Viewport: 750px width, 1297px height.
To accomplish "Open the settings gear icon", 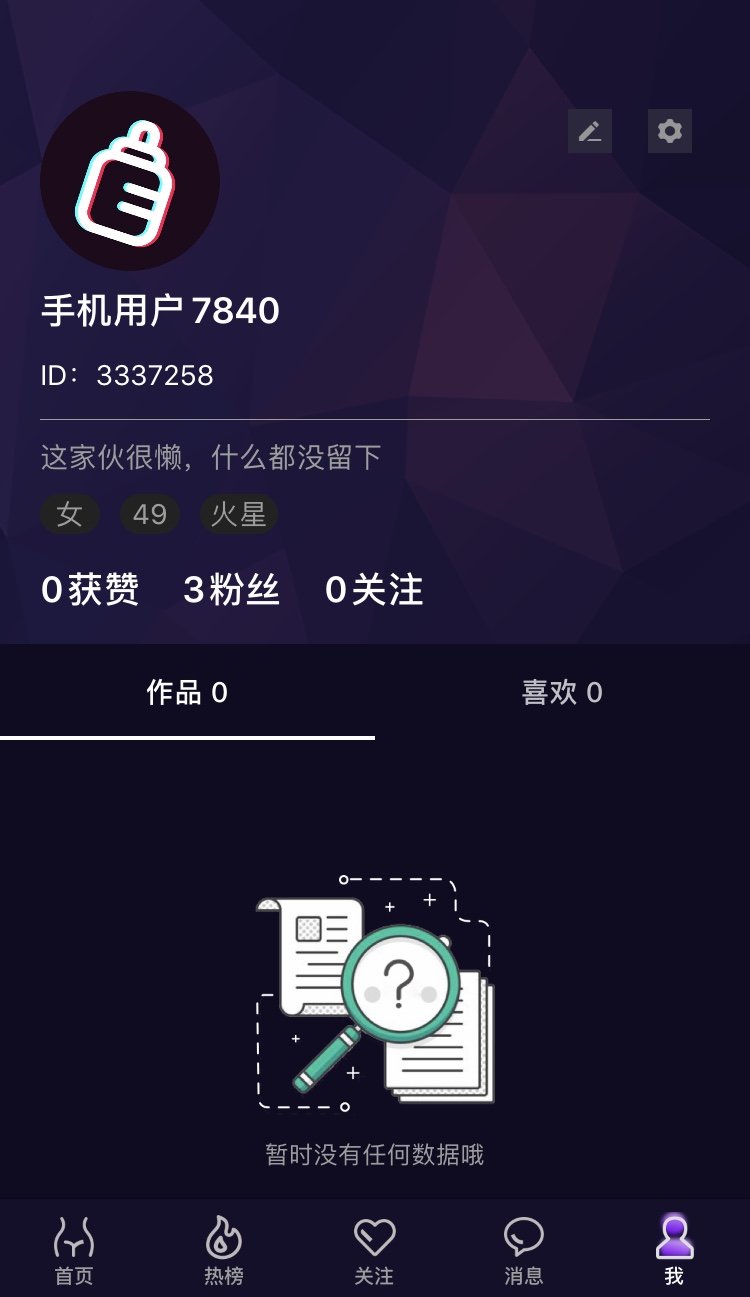I will 669,131.
